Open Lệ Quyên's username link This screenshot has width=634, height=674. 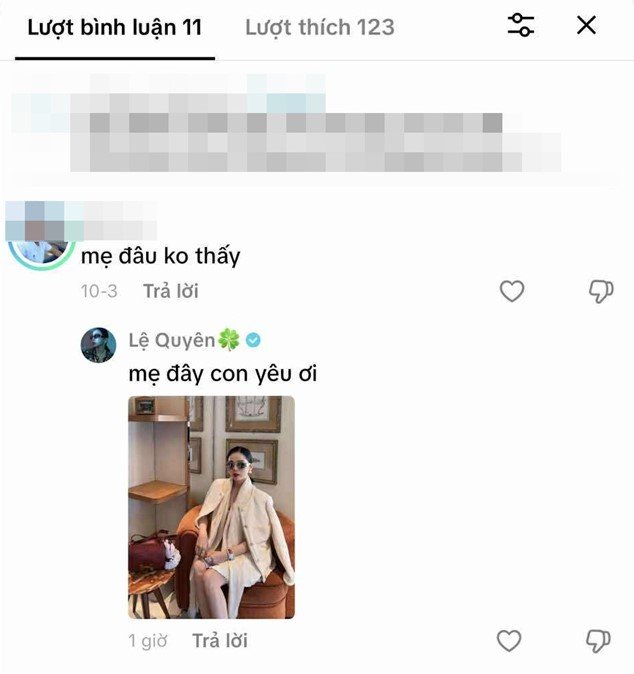click(x=171, y=340)
